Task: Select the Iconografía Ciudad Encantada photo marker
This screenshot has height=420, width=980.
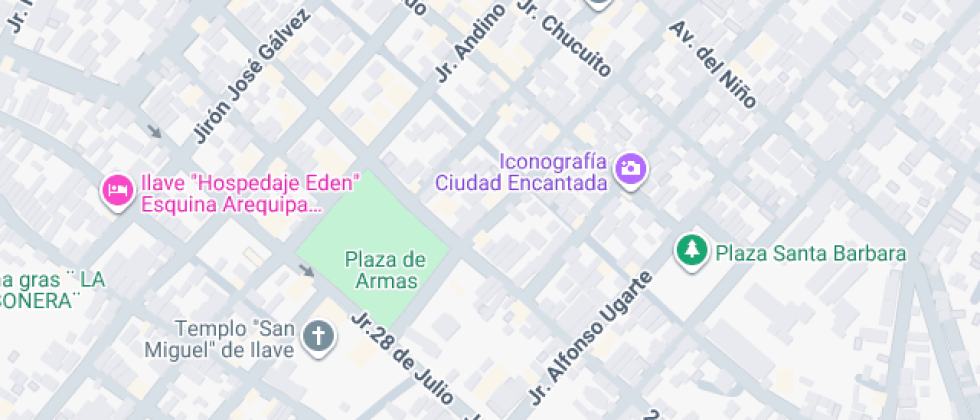Action: click(x=630, y=167)
